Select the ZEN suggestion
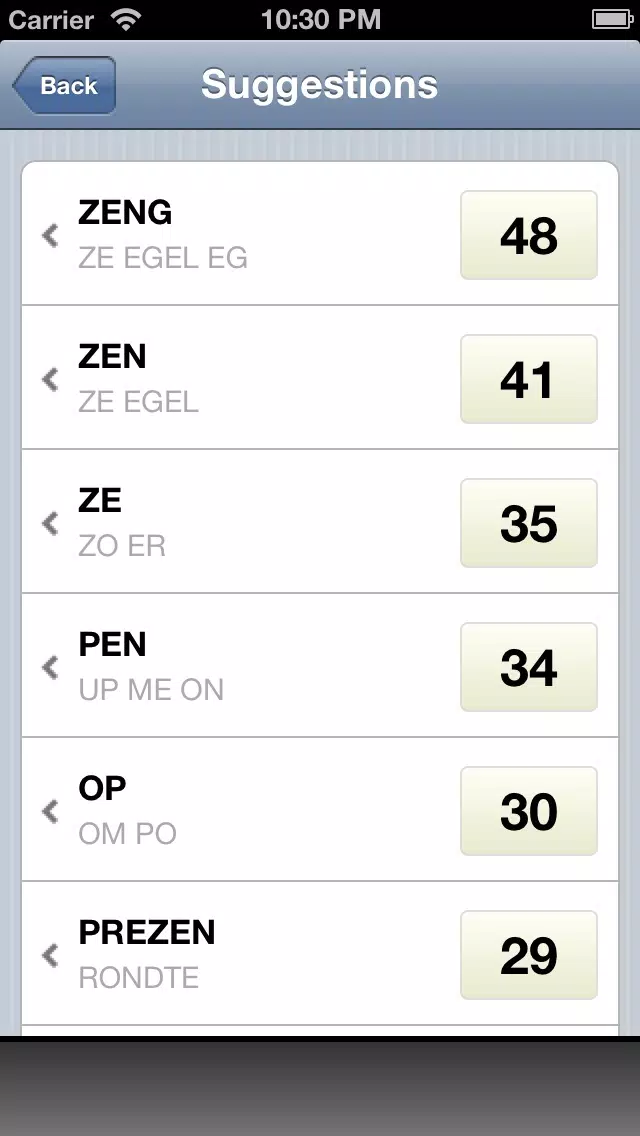Image resolution: width=640 pixels, height=1136 pixels. (x=320, y=377)
